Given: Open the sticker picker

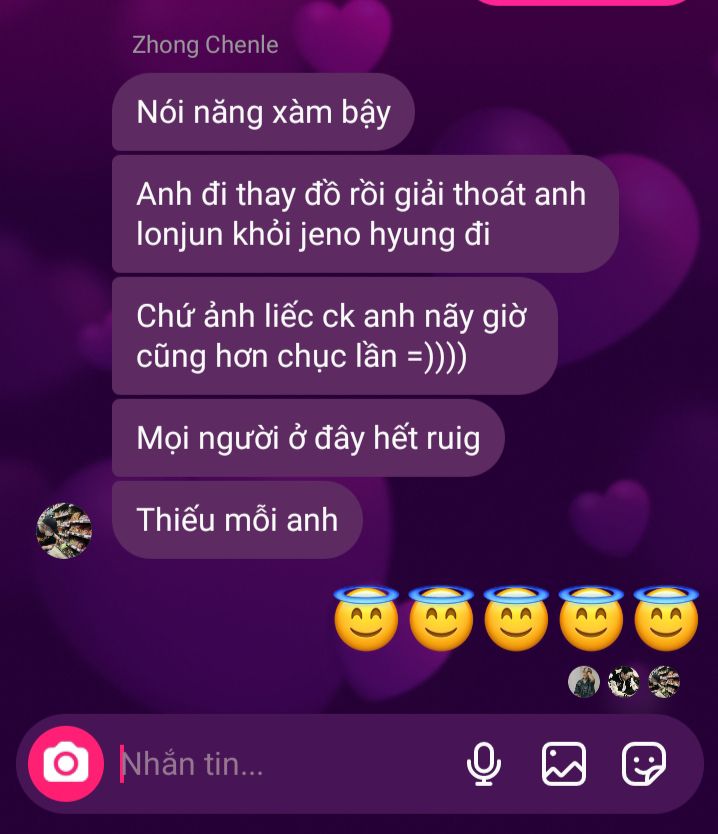Looking at the screenshot, I should [x=643, y=765].
